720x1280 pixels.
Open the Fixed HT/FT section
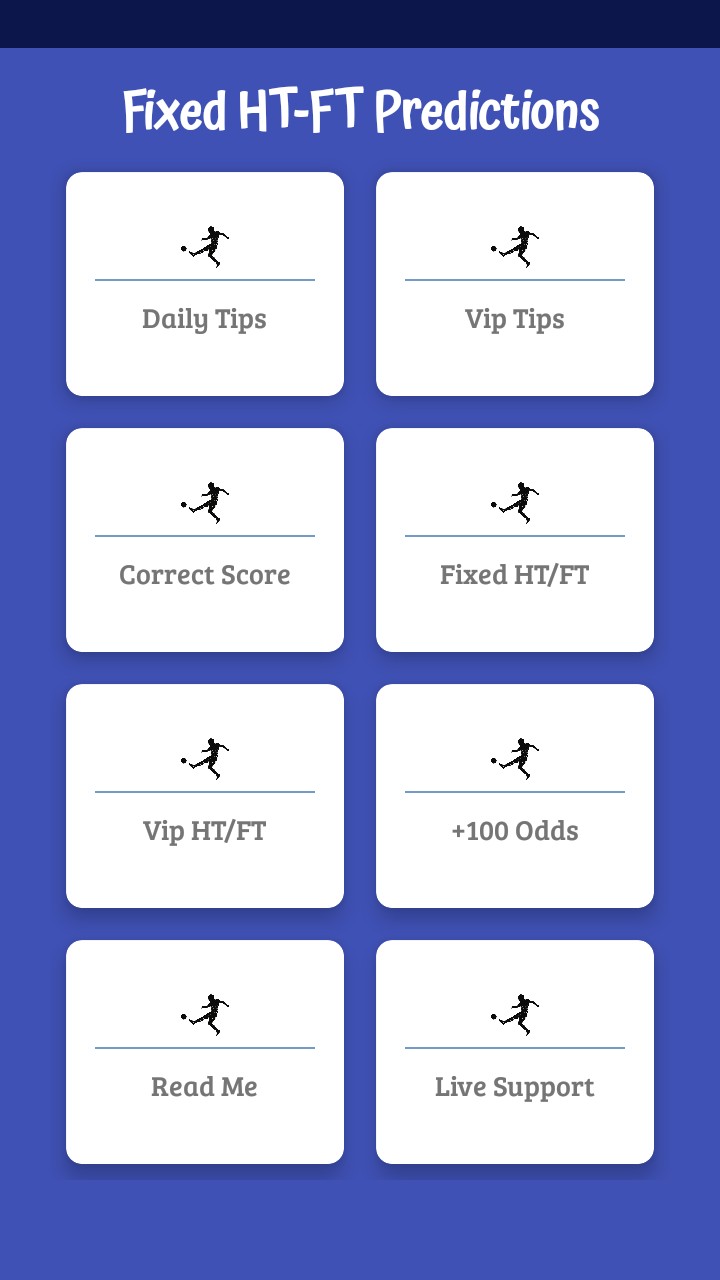pos(515,540)
